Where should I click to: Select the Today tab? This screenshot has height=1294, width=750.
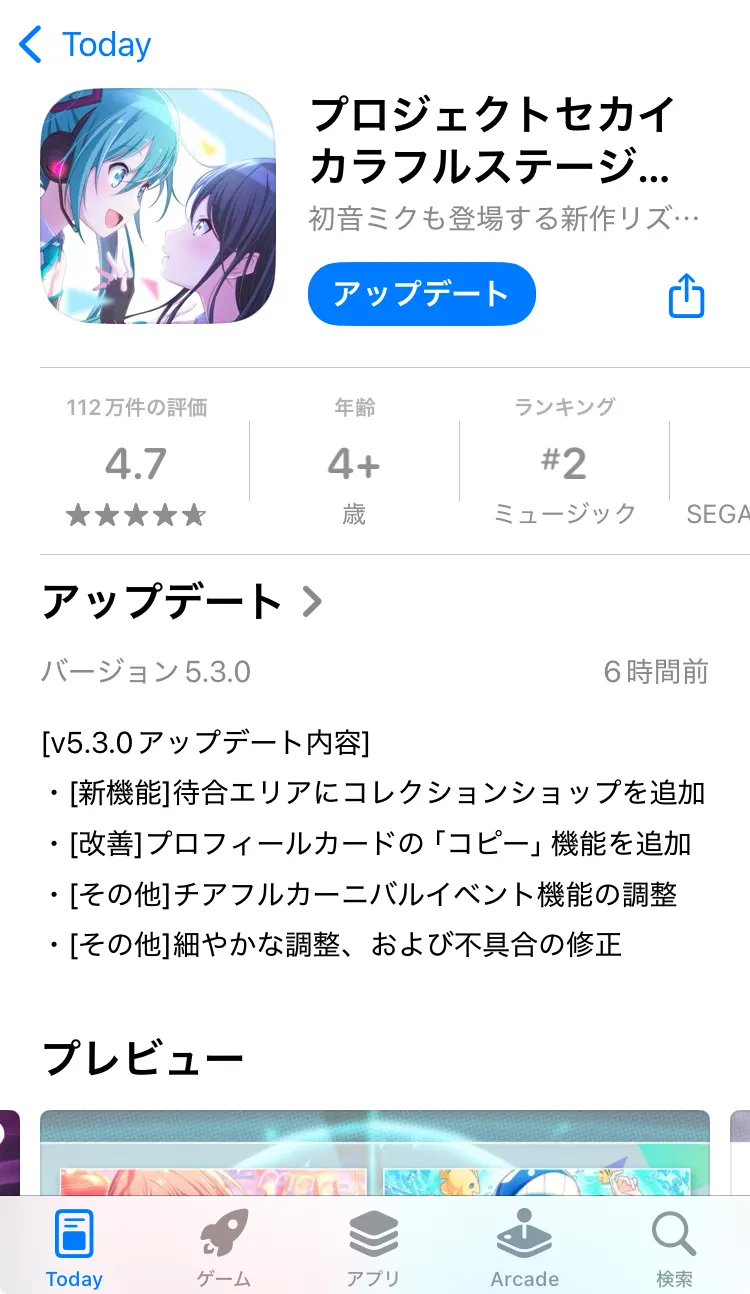[74, 1248]
